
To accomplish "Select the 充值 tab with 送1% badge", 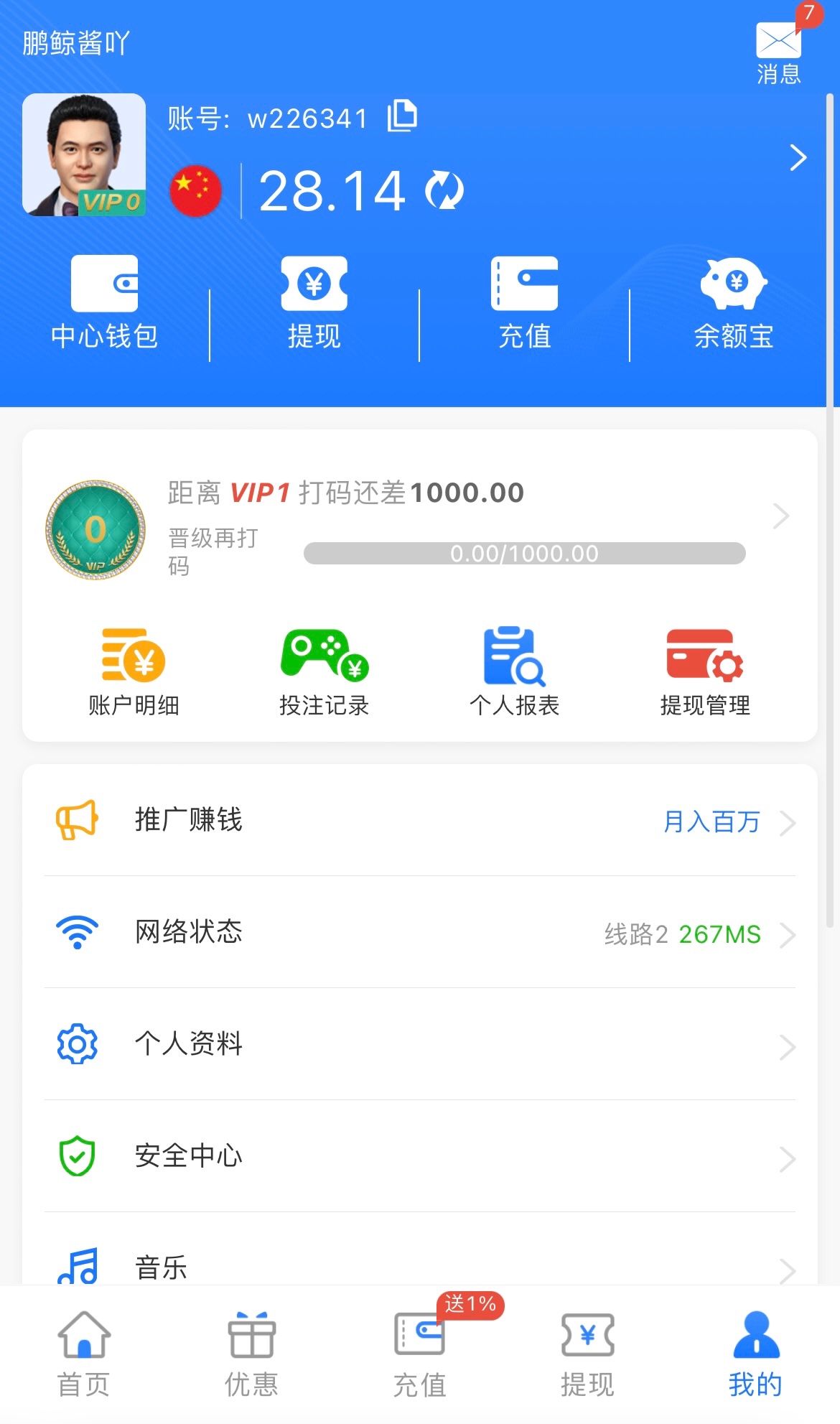I will coord(420,1354).
